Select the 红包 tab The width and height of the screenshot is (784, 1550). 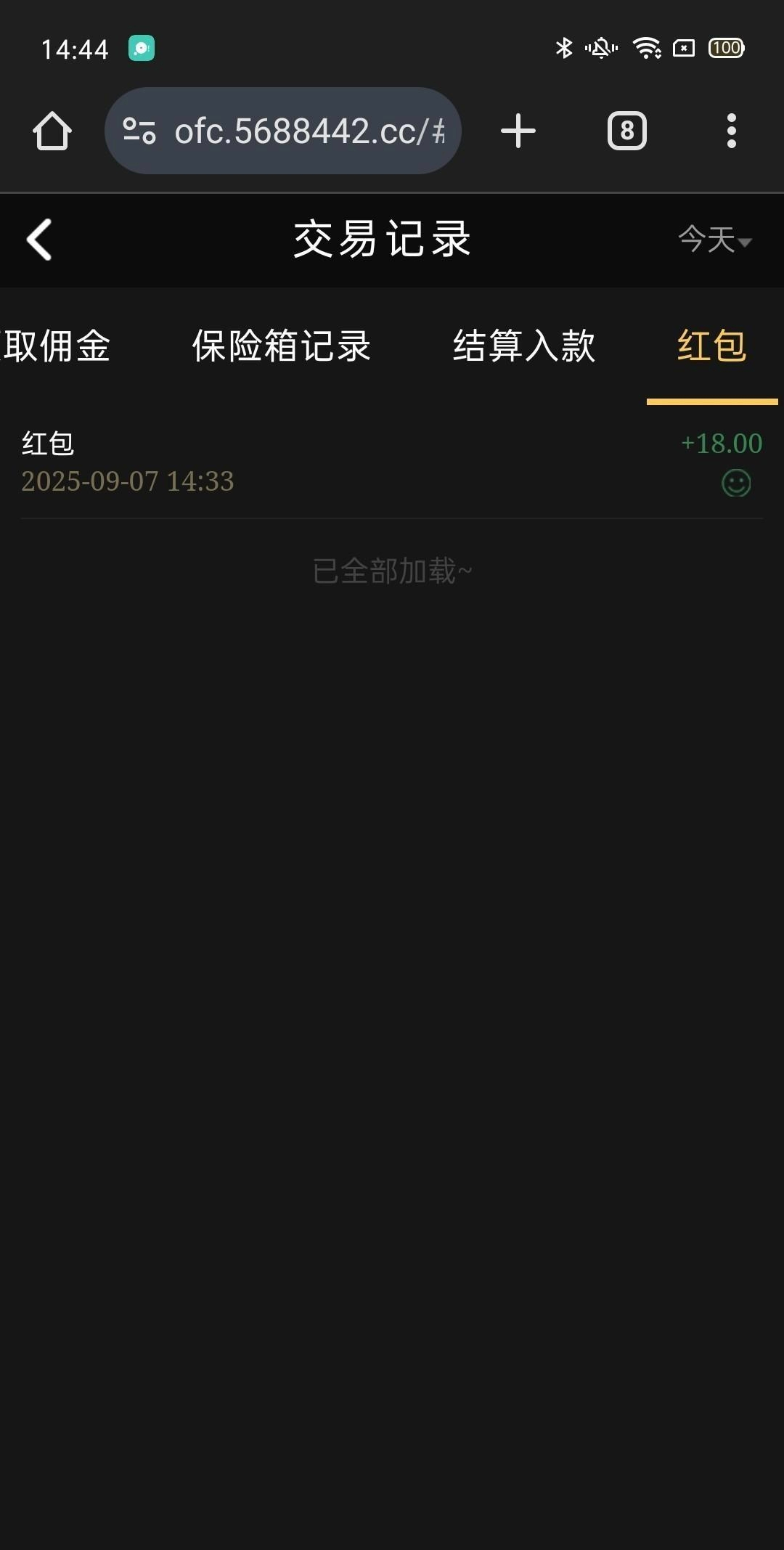click(711, 346)
